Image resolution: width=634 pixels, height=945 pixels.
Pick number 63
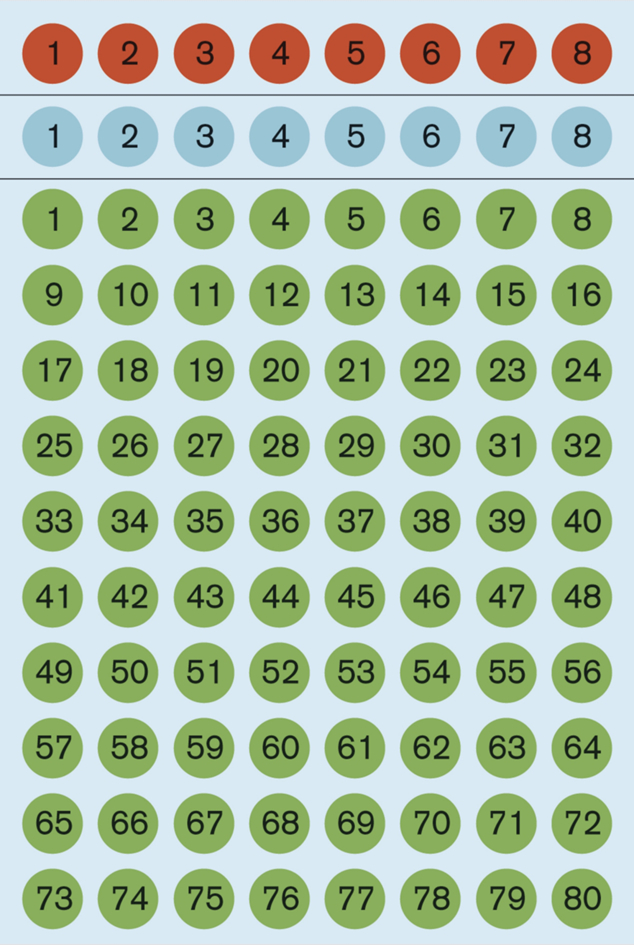tap(507, 748)
